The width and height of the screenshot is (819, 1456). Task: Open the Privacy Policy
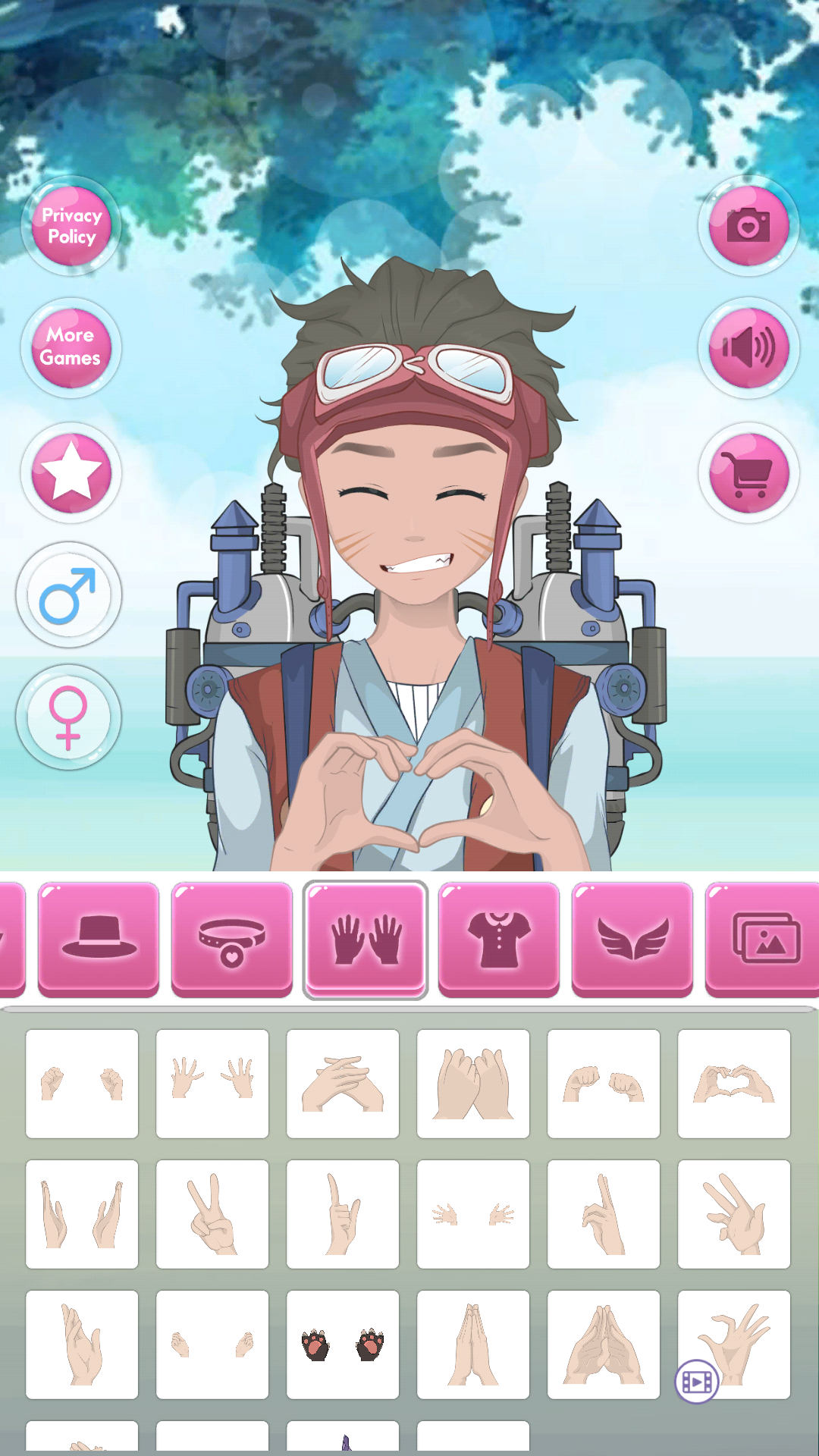pos(71,225)
